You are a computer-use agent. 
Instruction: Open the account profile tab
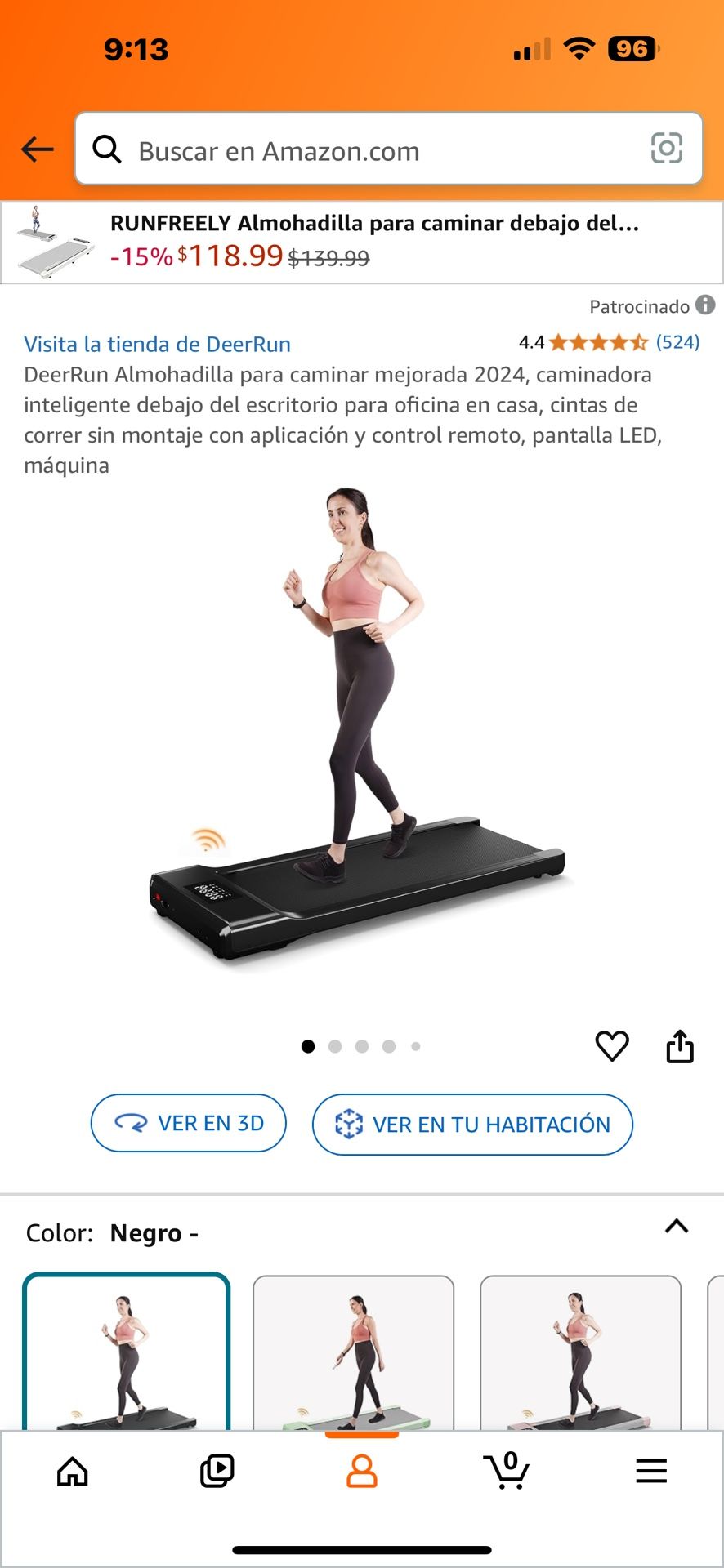(x=361, y=1472)
